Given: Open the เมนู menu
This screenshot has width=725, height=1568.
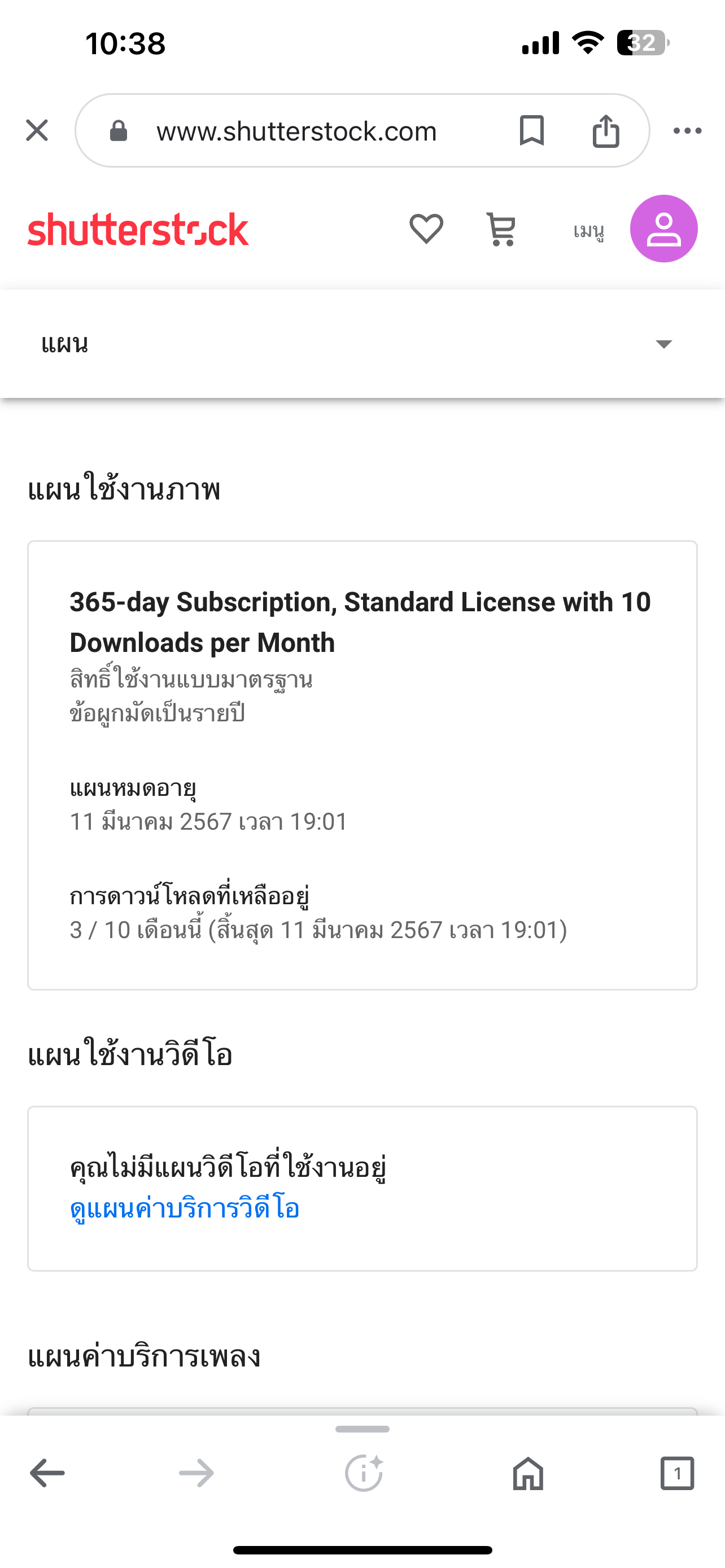Looking at the screenshot, I should pyautogui.click(x=589, y=230).
